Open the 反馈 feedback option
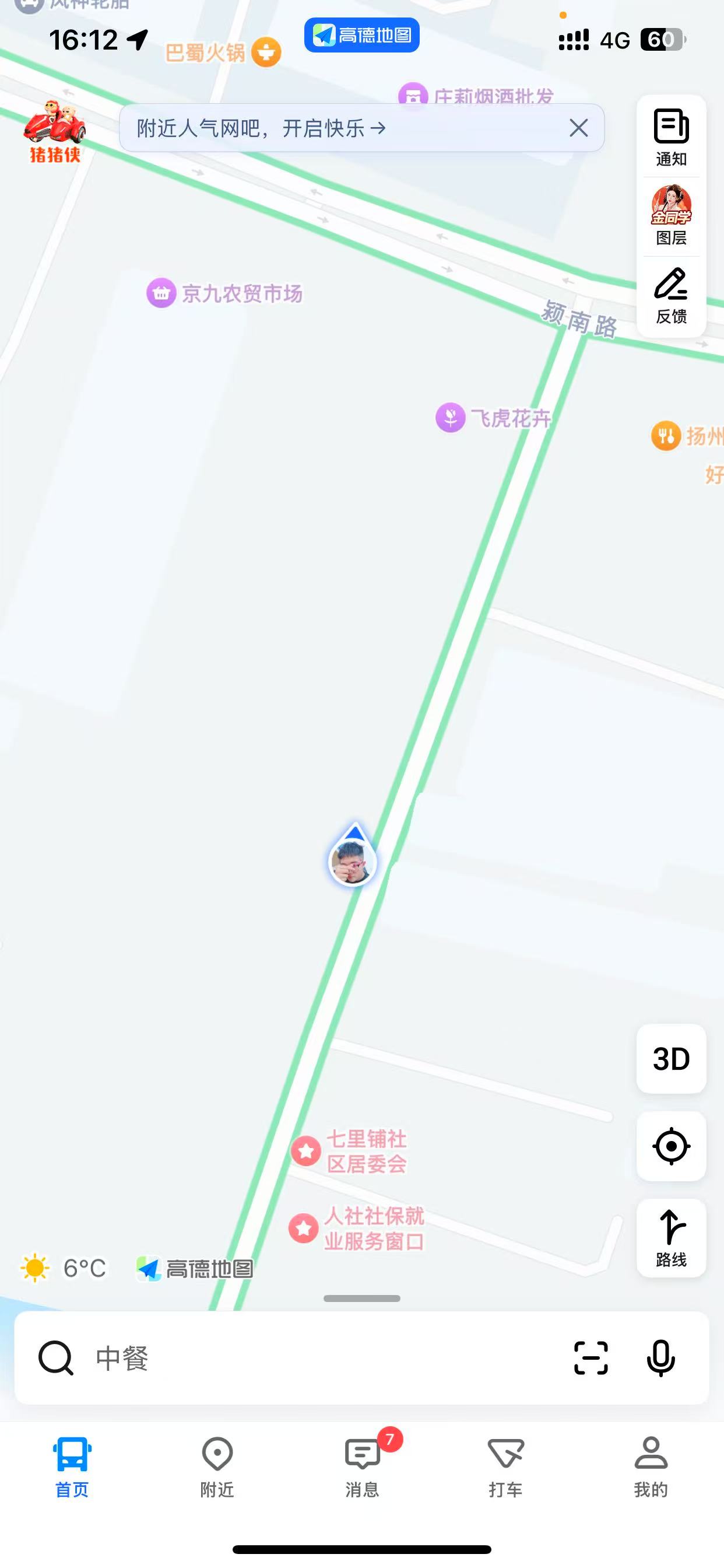Viewport: 724px width, 1568px height. [671, 295]
